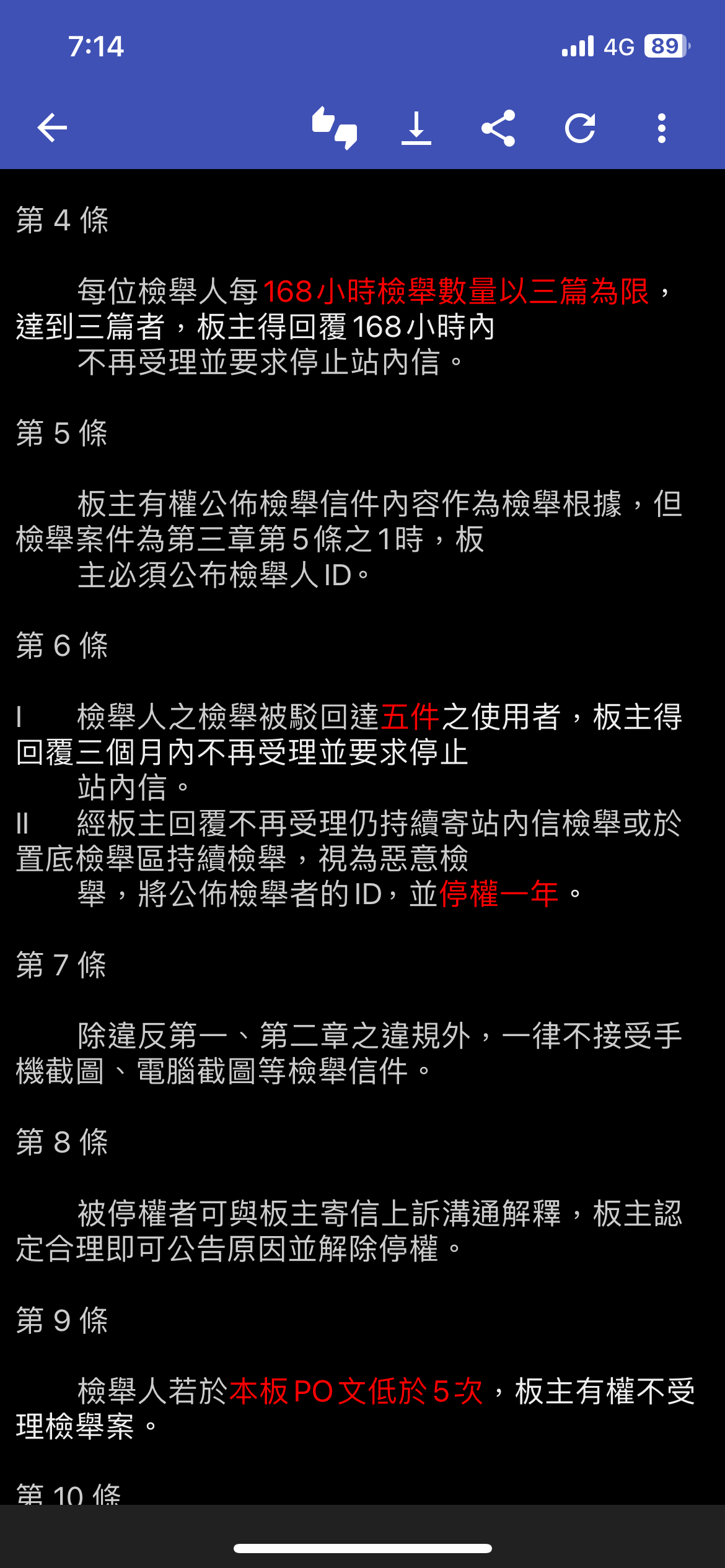Open the overflow menu

pos(662,128)
